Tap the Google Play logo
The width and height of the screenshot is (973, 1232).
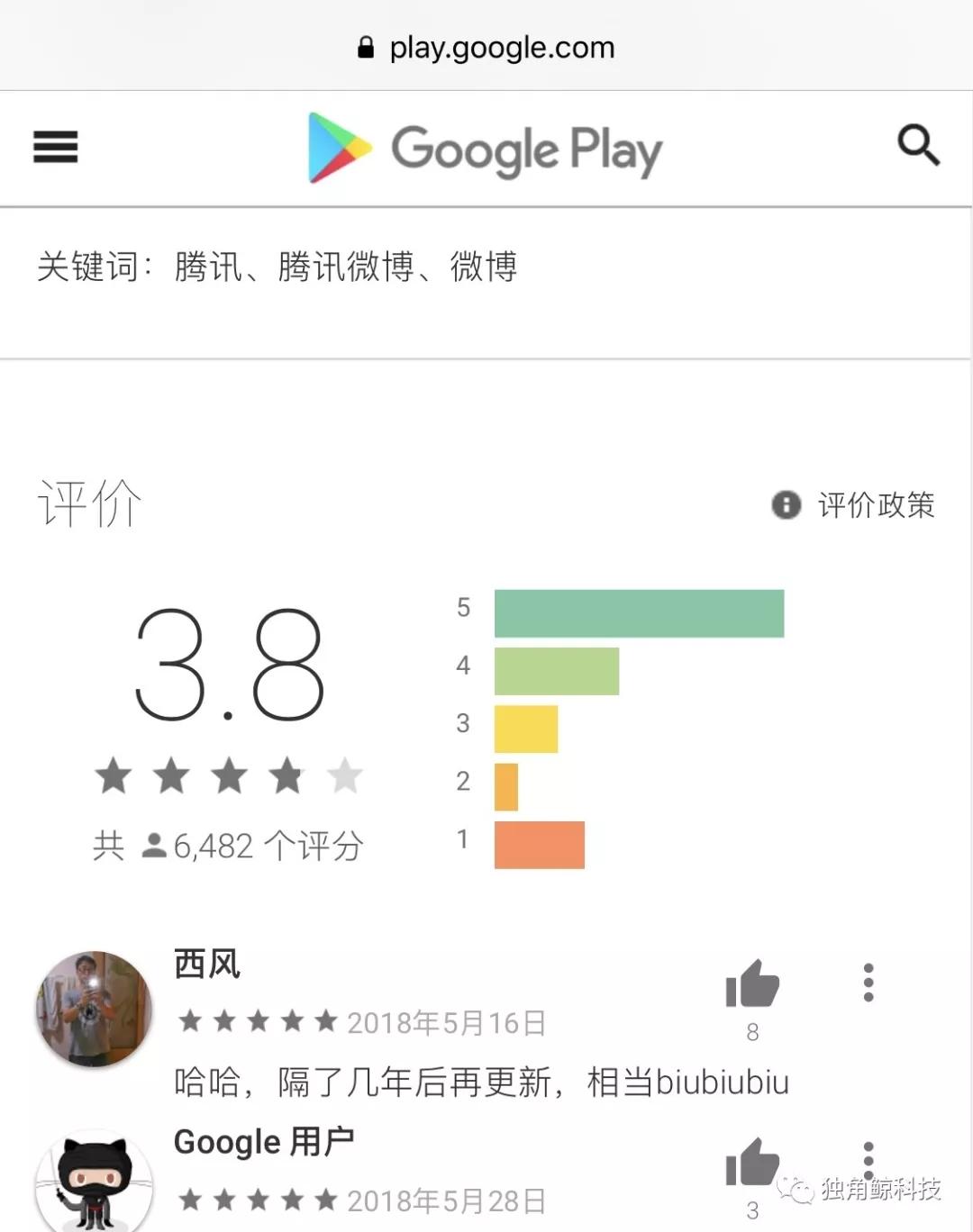click(x=486, y=149)
